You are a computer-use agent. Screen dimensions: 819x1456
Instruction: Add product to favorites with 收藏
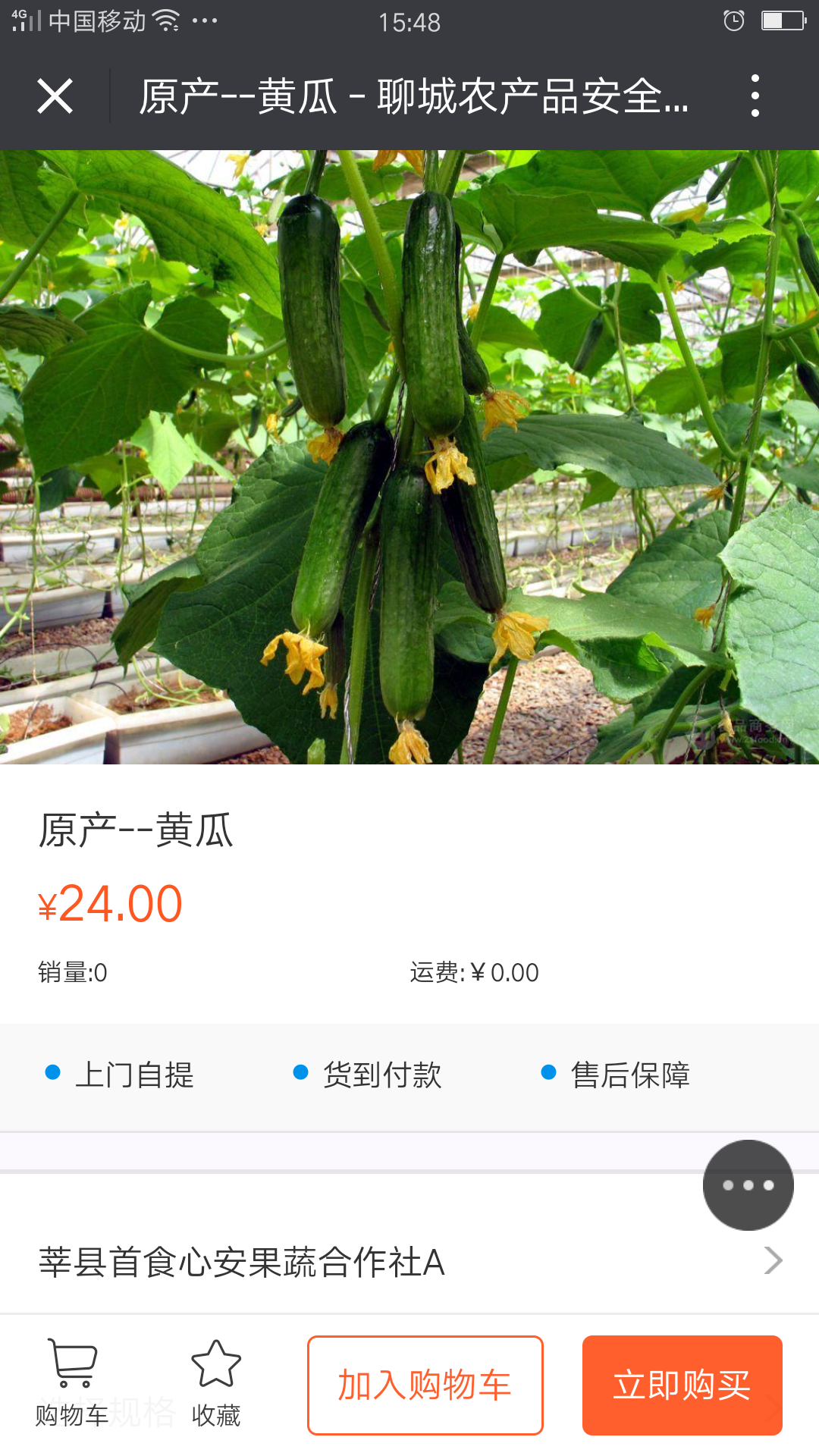coord(216,1383)
